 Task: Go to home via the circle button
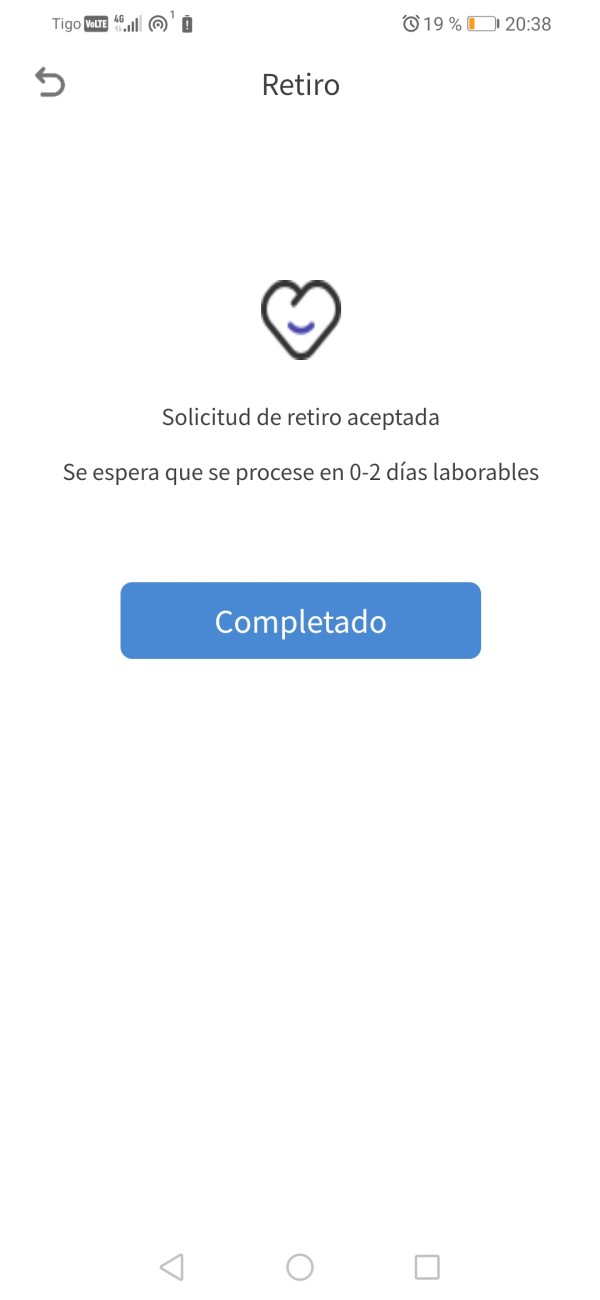point(300,1267)
